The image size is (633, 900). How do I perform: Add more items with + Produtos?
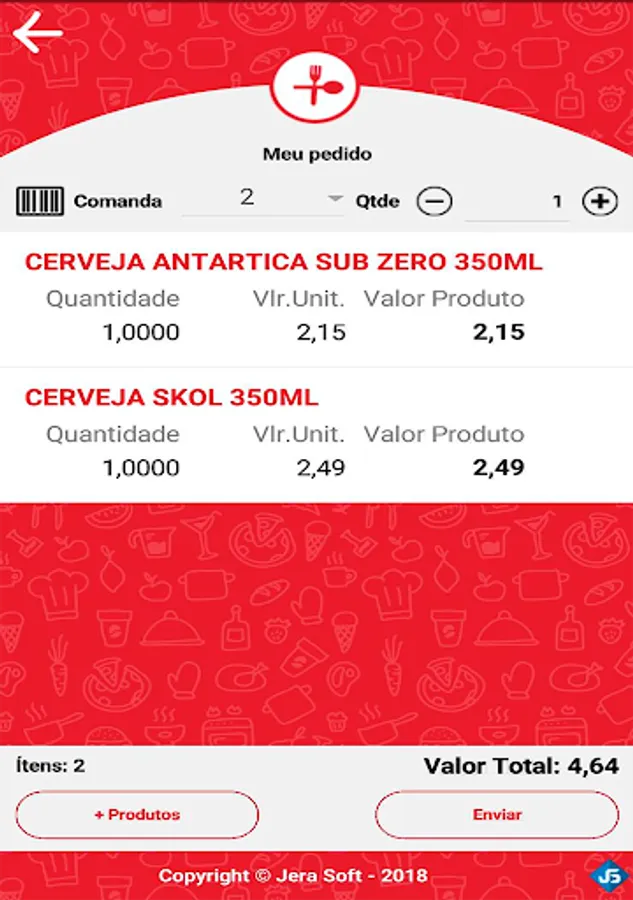coord(137,815)
